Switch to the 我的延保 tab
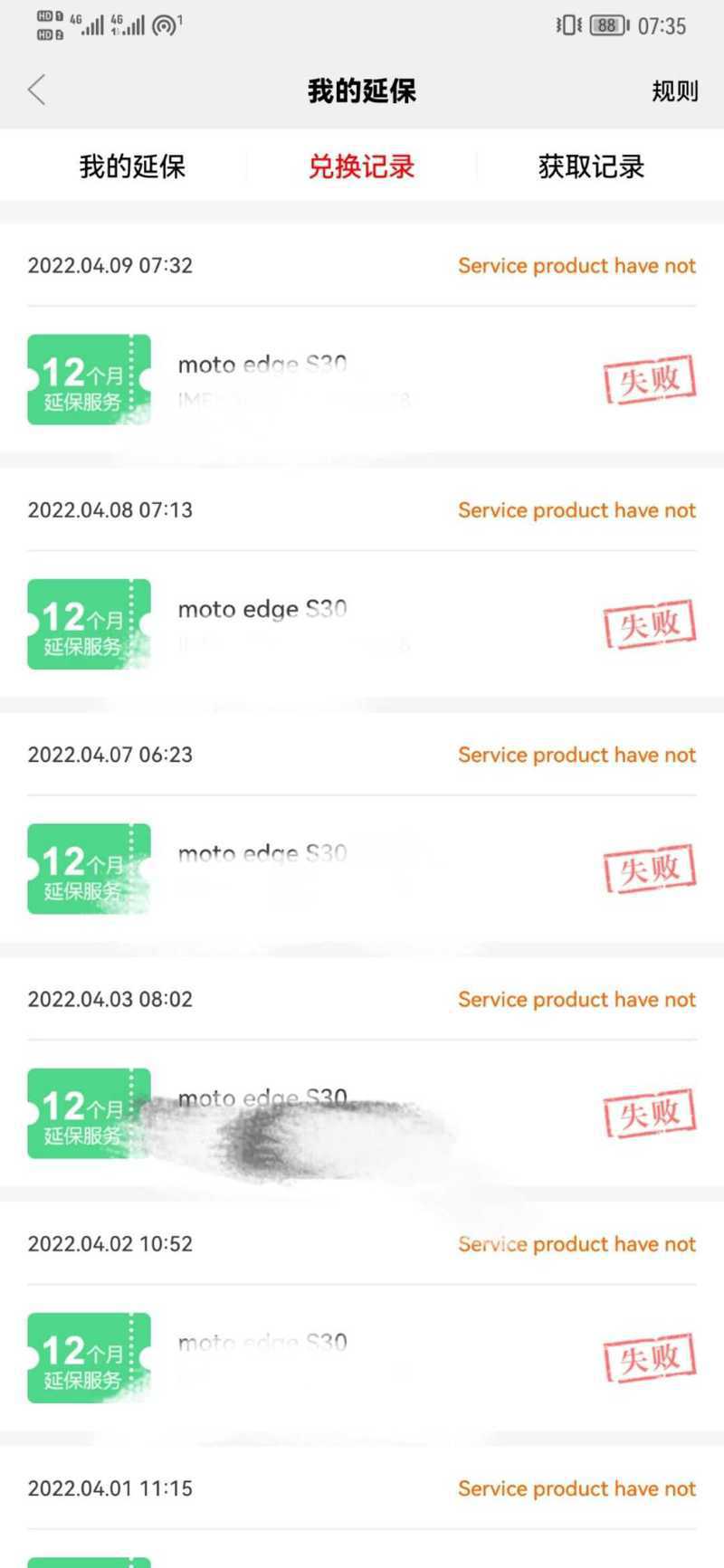Screen dimensions: 724x1568 tap(132, 166)
